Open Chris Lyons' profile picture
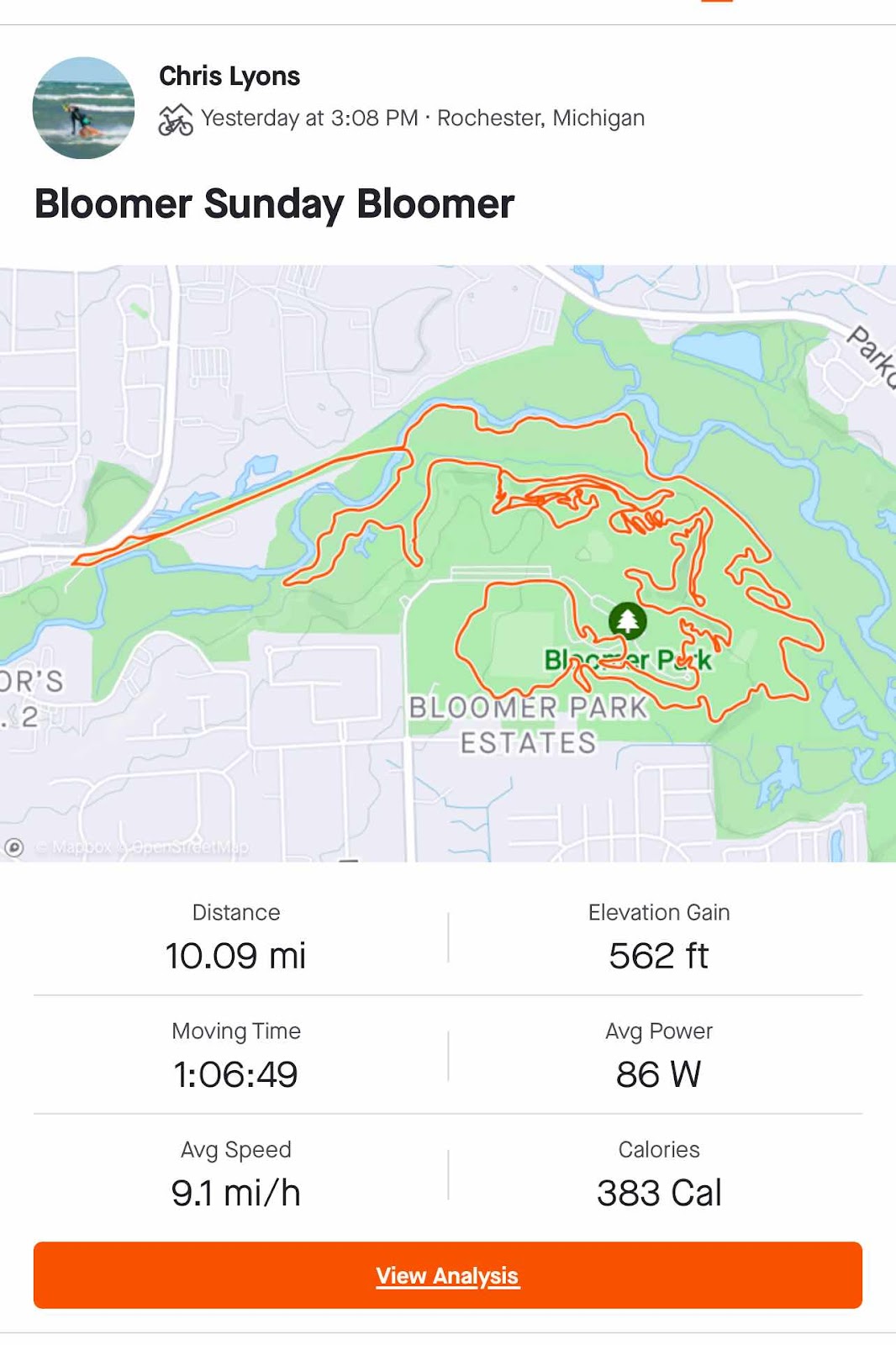The image size is (896, 1345). [x=83, y=108]
